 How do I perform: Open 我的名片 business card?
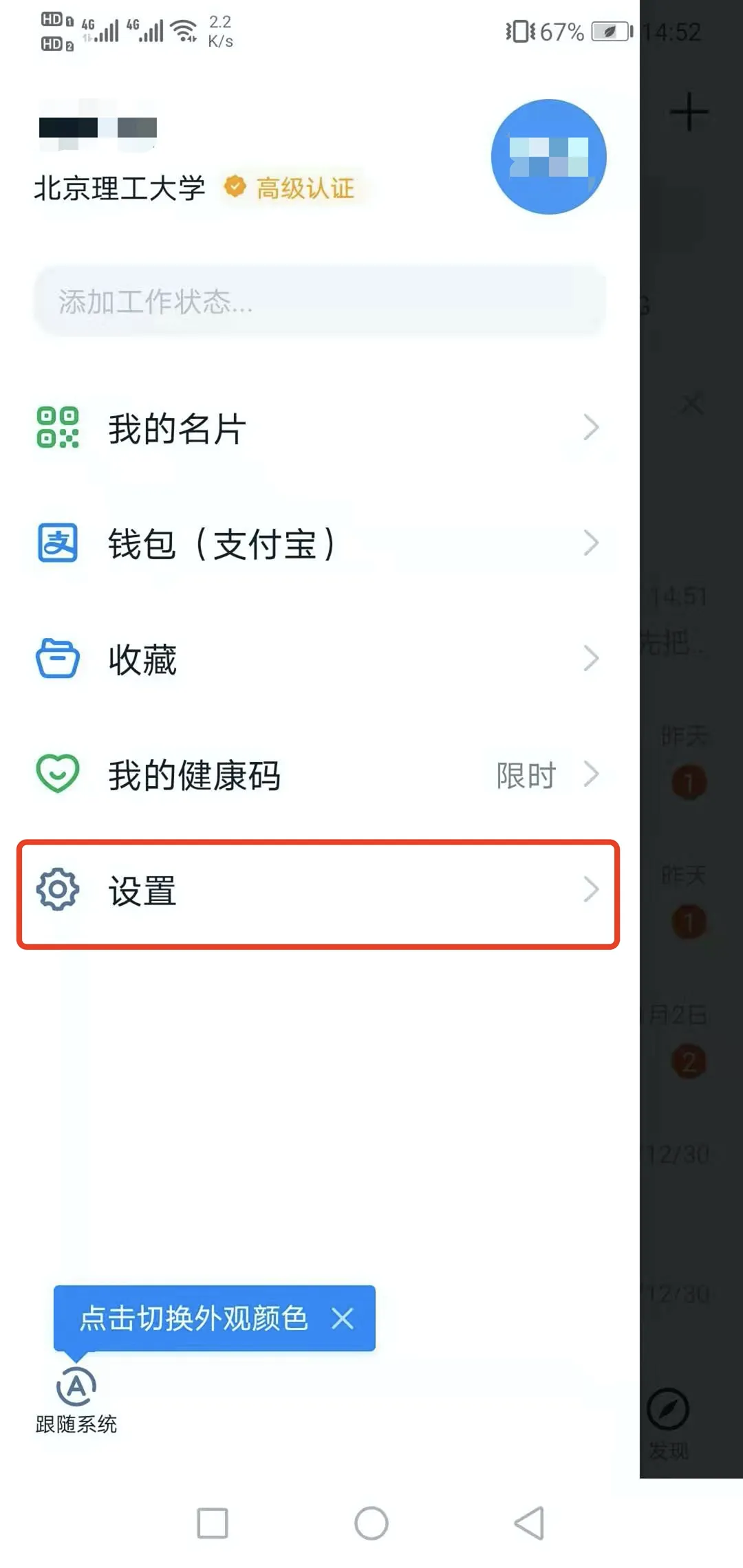pyautogui.click(x=319, y=428)
